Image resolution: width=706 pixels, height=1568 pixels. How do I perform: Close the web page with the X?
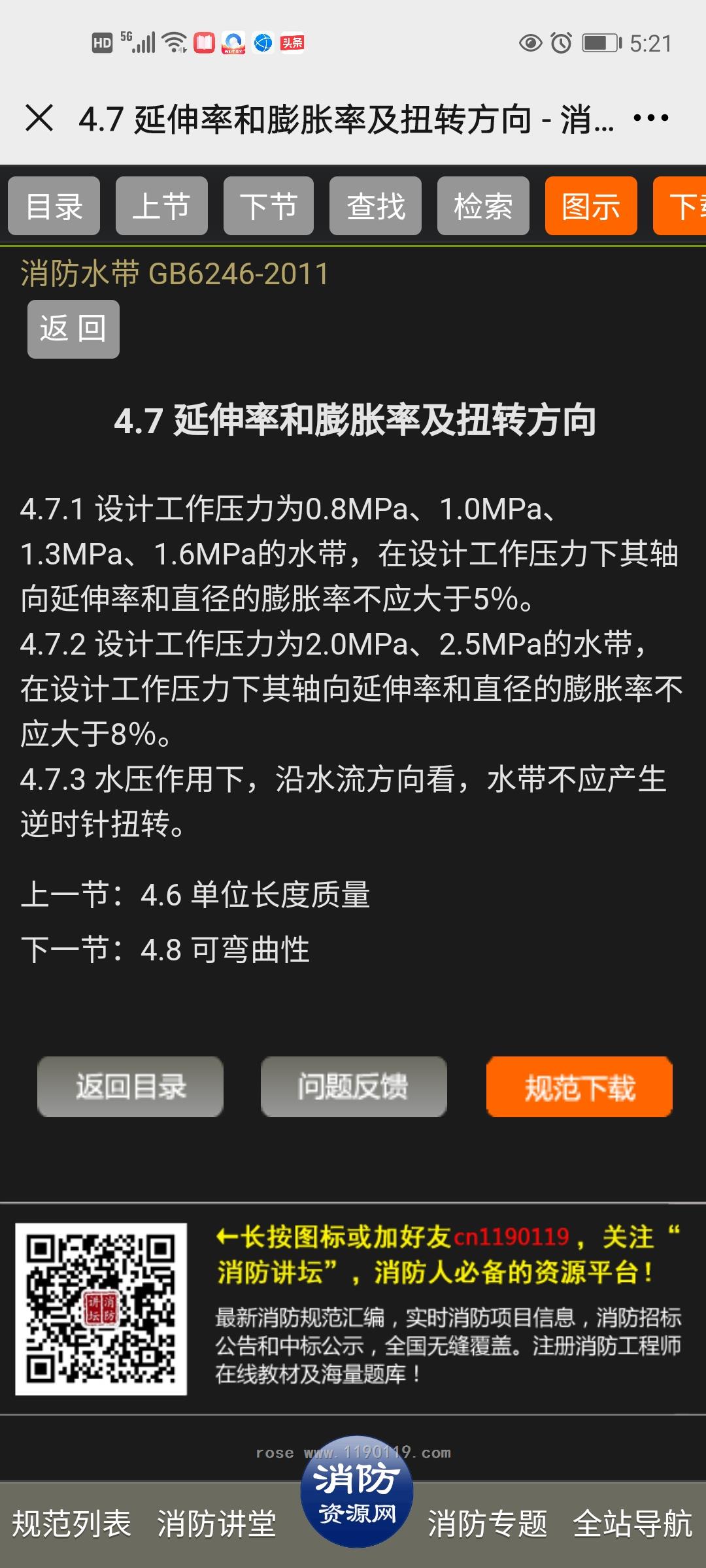coord(39,118)
